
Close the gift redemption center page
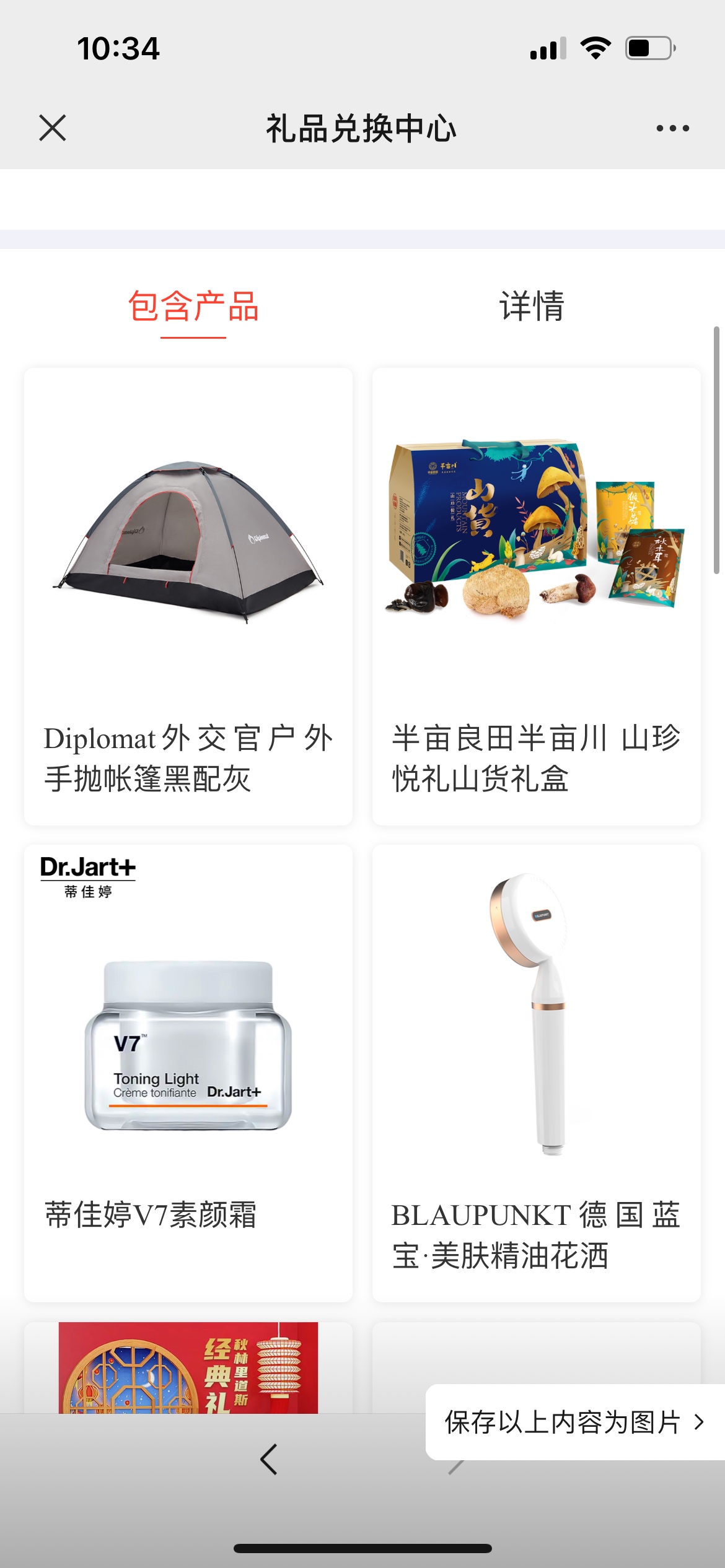53,128
